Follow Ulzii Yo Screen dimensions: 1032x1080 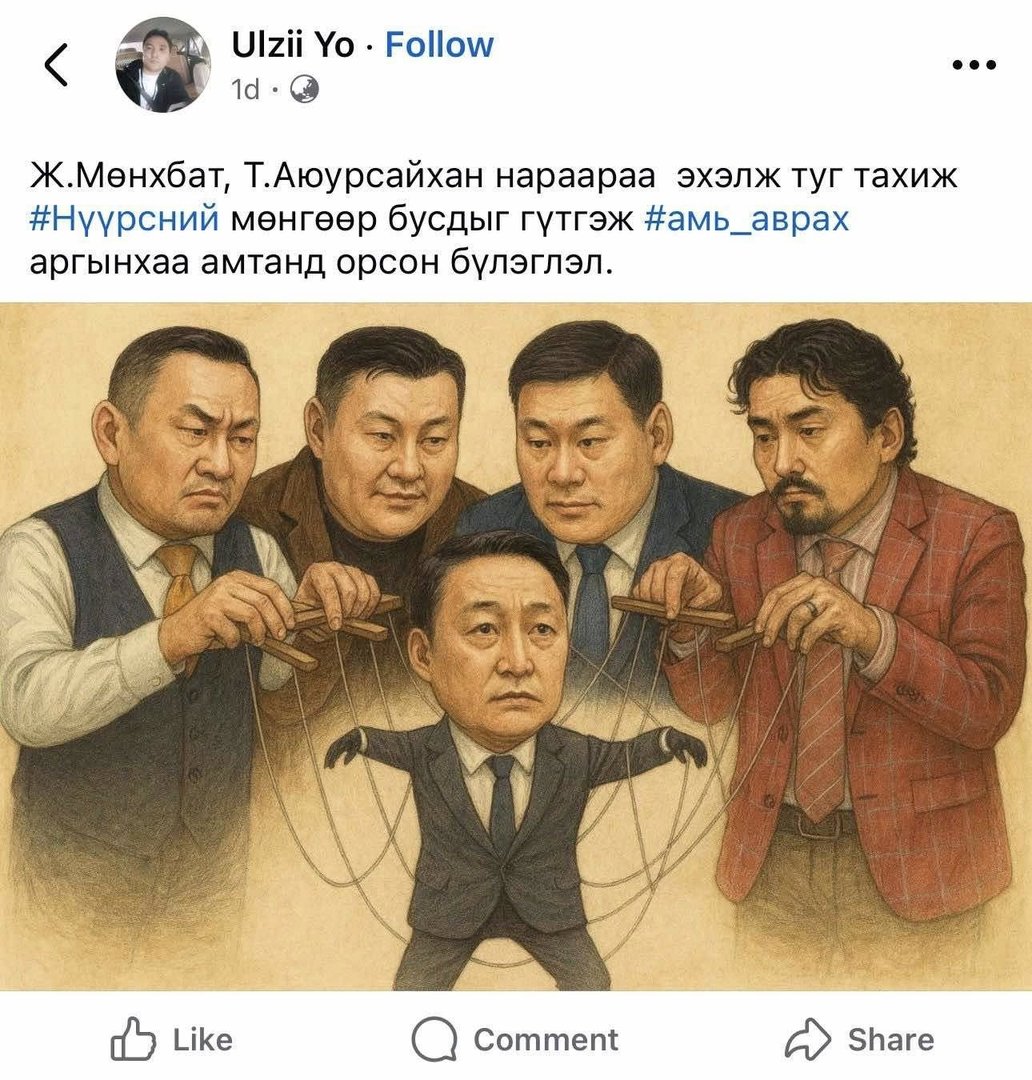439,45
